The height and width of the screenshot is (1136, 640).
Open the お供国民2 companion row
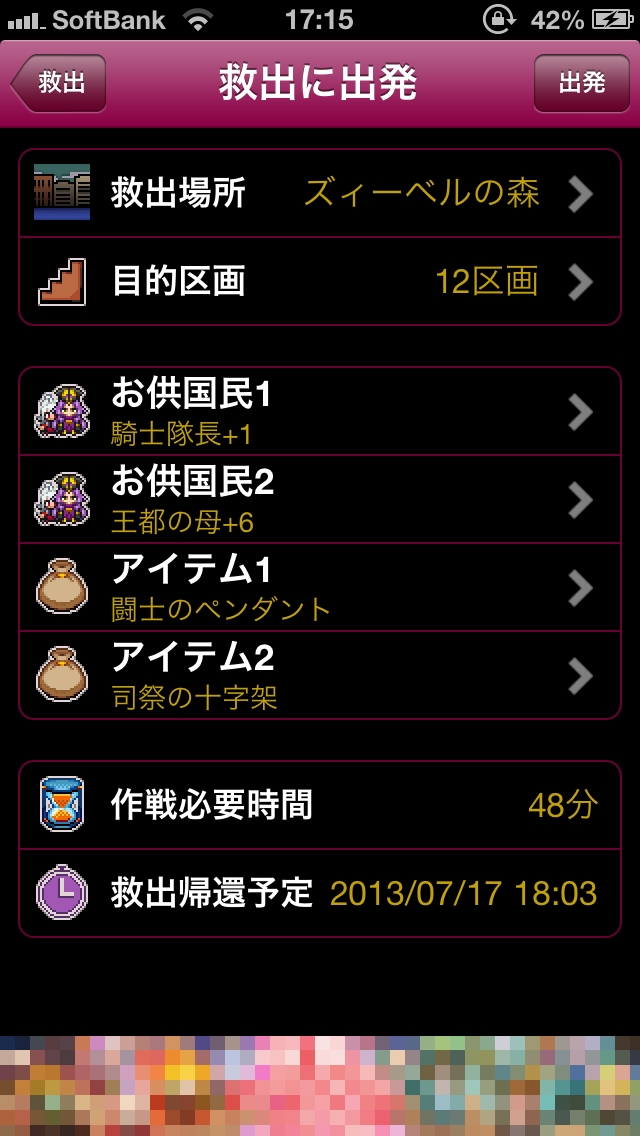click(x=320, y=499)
